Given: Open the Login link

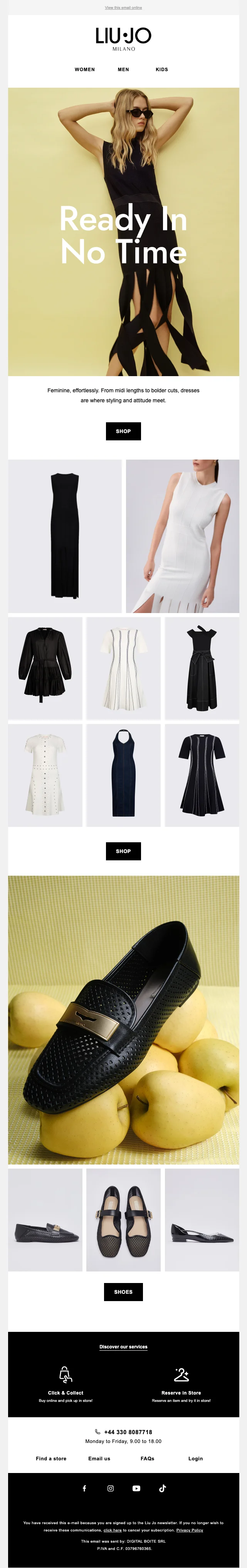Looking at the screenshot, I should click(196, 1458).
